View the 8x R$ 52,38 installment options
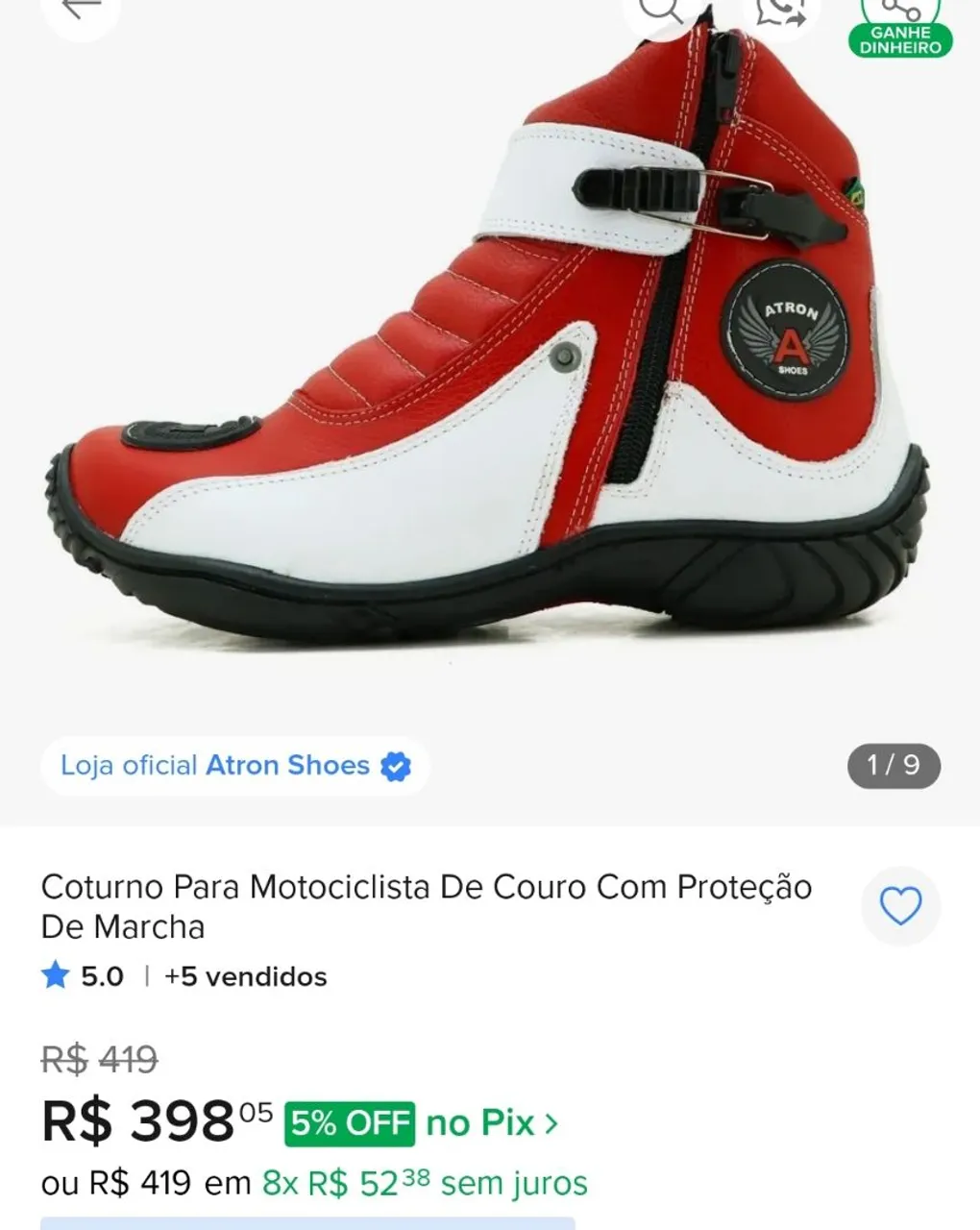 (425, 1183)
